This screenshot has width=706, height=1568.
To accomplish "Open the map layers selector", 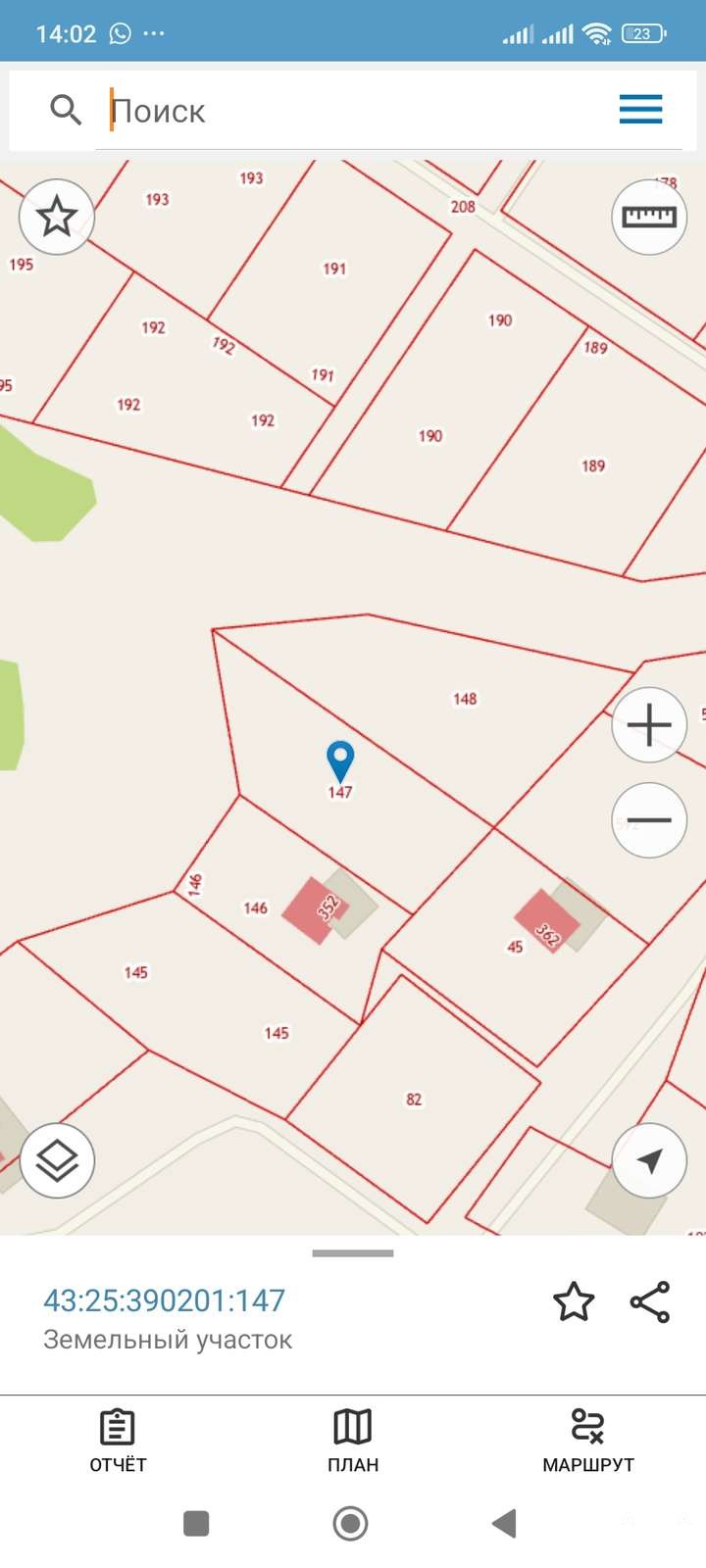I will tap(57, 1161).
